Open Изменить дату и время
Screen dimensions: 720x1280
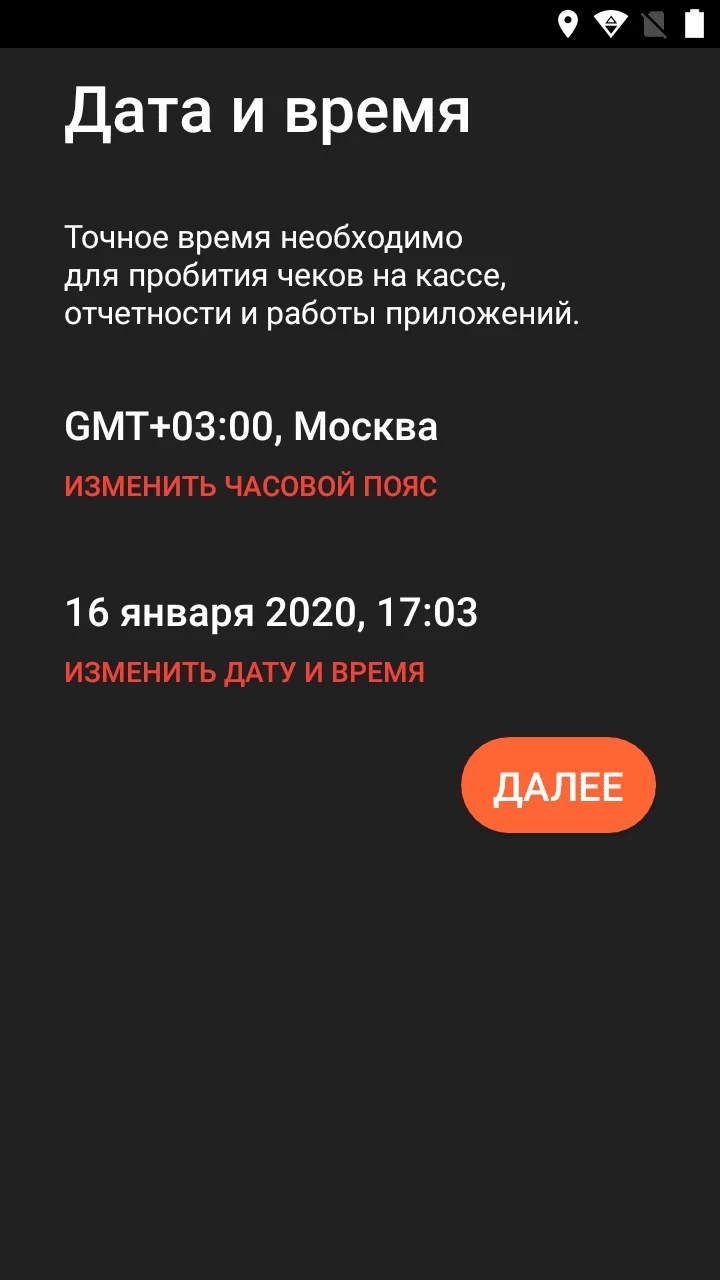click(244, 672)
